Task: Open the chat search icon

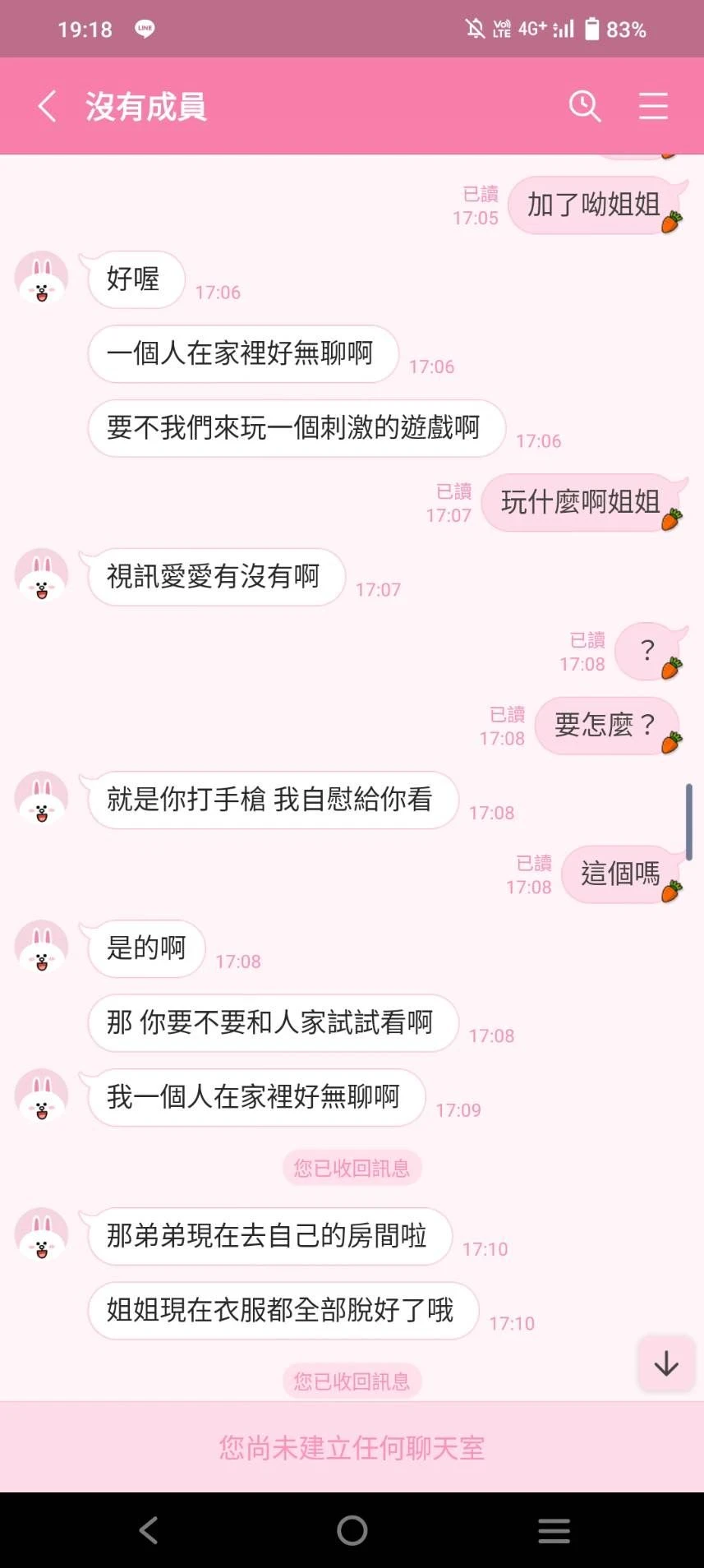Action: pyautogui.click(x=585, y=106)
